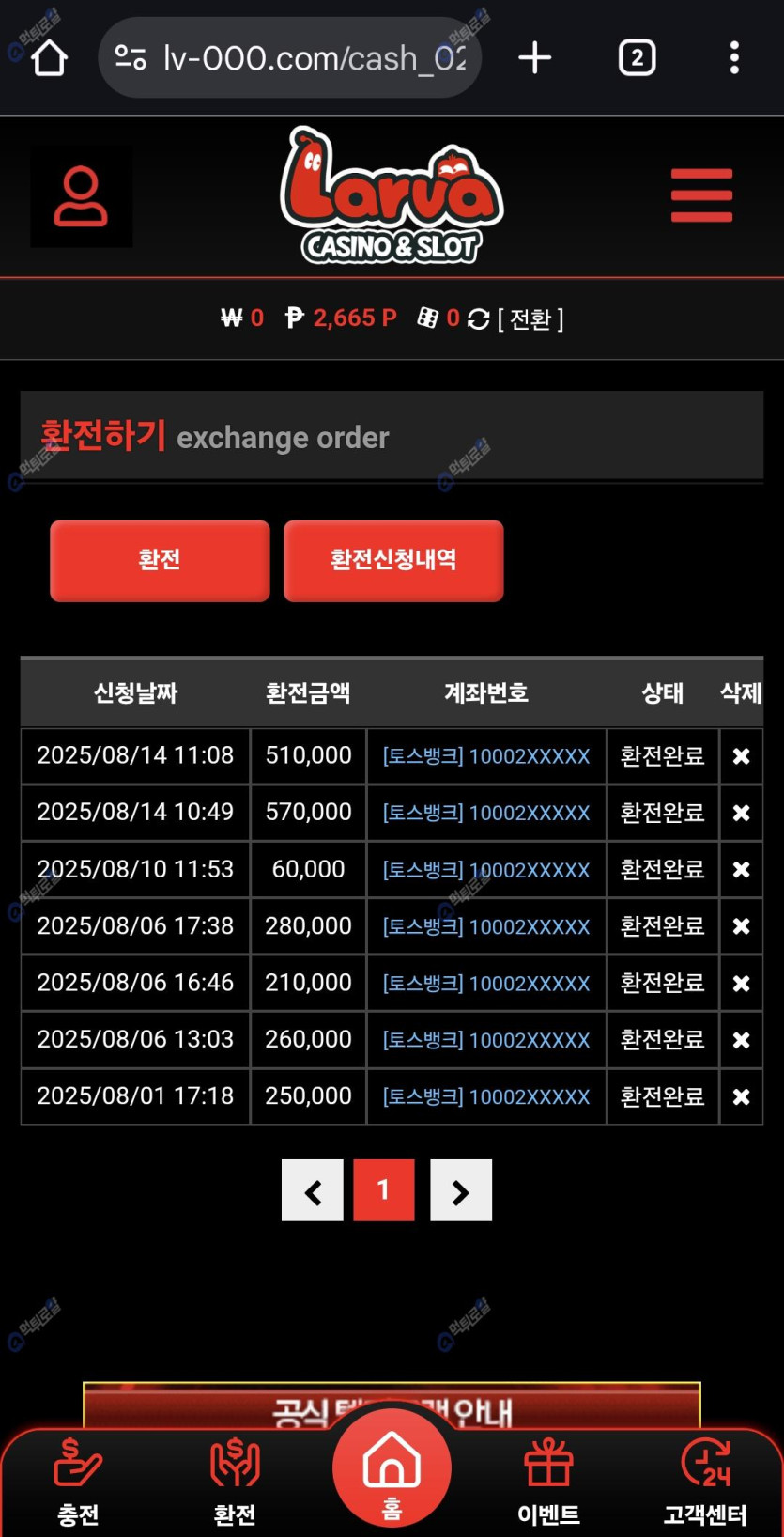Open a new browser tab
The width and height of the screenshot is (784, 1537).
point(535,57)
